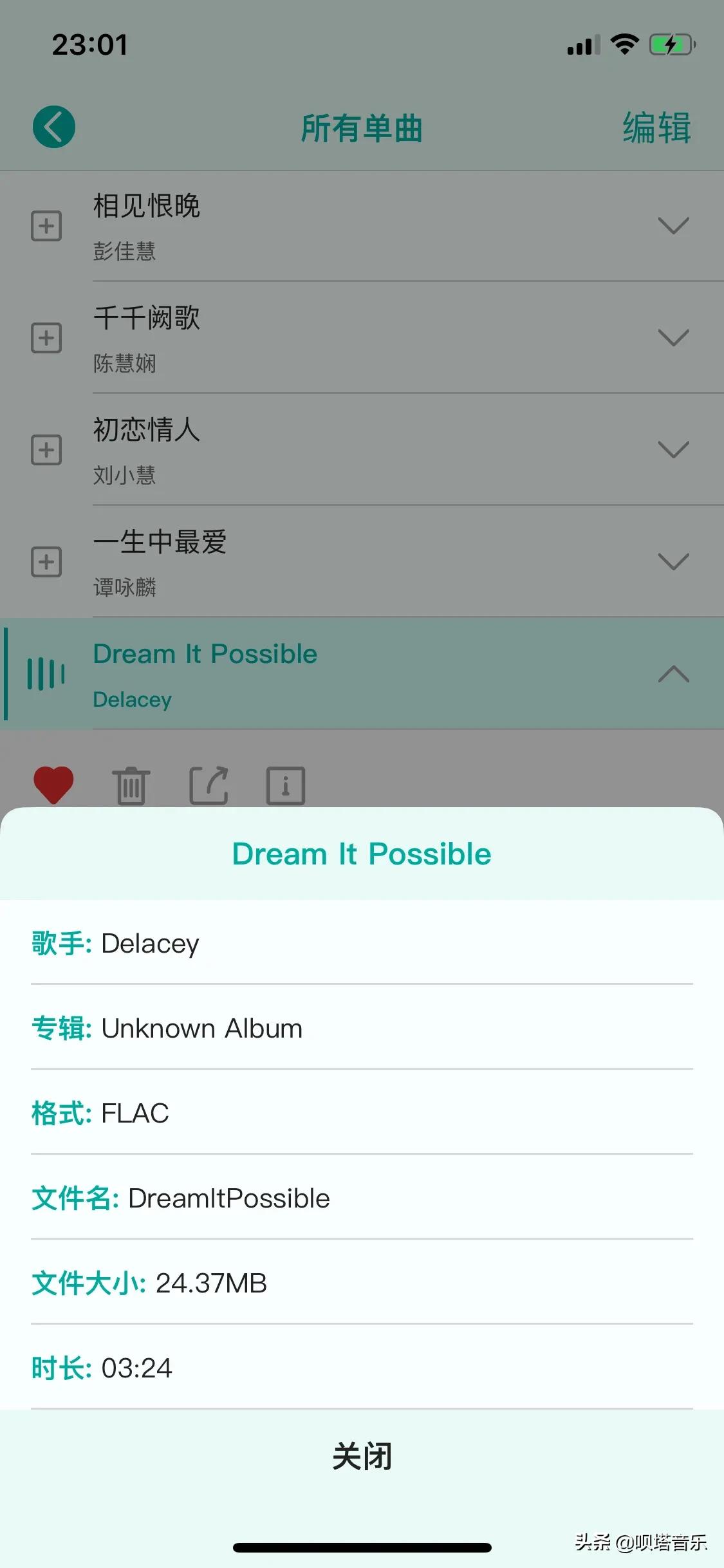The height and width of the screenshot is (1568, 724).
Task: Tap 编辑 to edit the song list
Action: click(x=656, y=127)
